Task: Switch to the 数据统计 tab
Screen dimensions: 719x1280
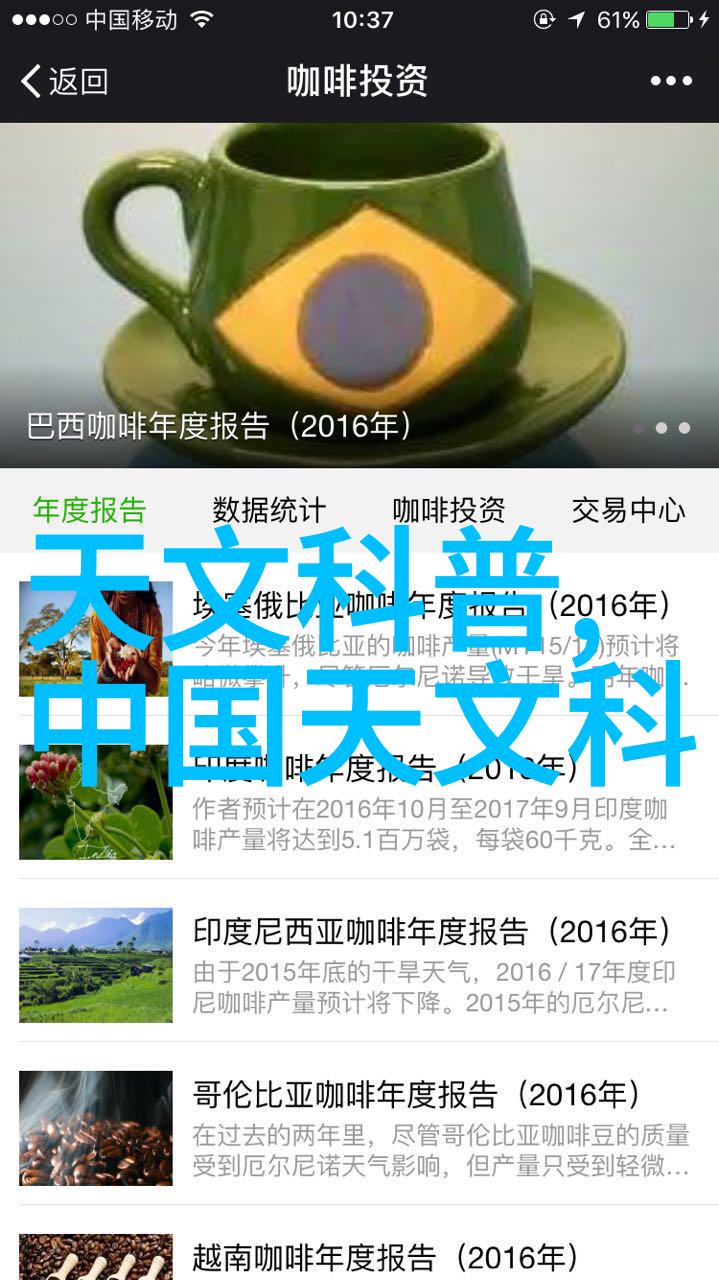Action: [269, 510]
